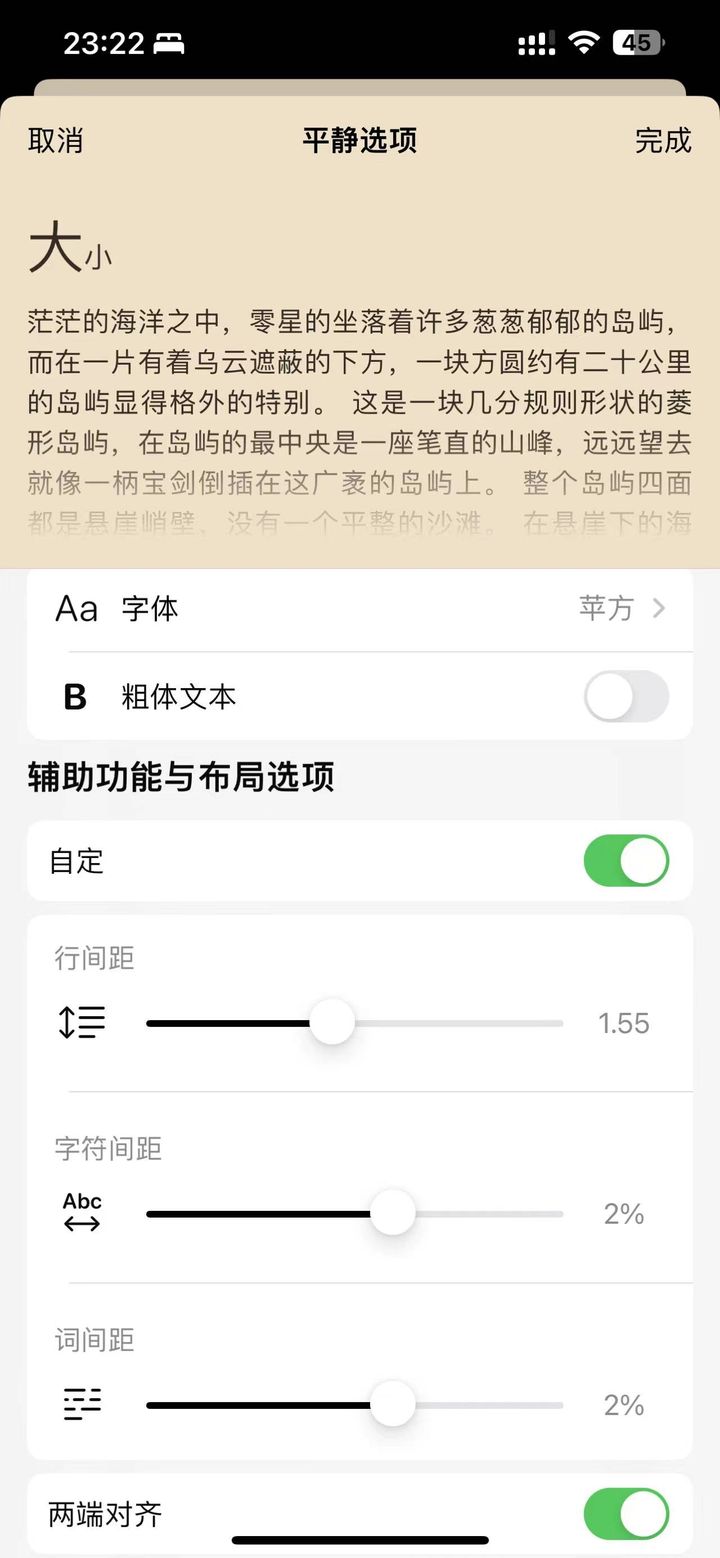The height and width of the screenshot is (1558, 720).
Task: Open the 字体 font selection row
Action: [x=360, y=608]
